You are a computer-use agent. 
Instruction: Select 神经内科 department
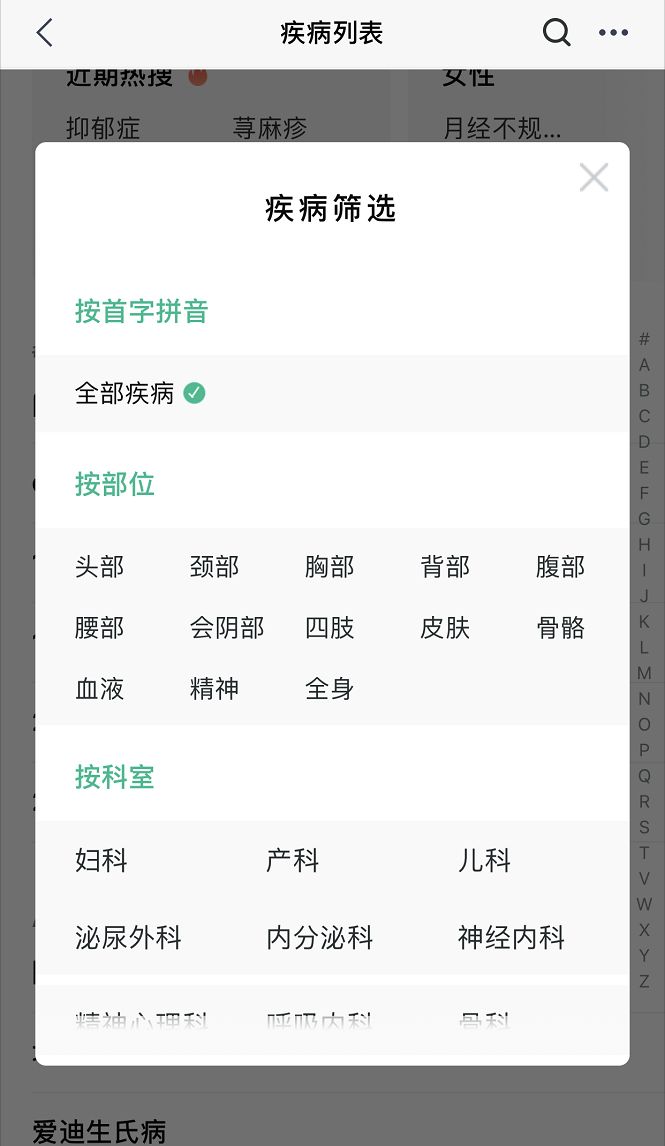click(x=512, y=937)
